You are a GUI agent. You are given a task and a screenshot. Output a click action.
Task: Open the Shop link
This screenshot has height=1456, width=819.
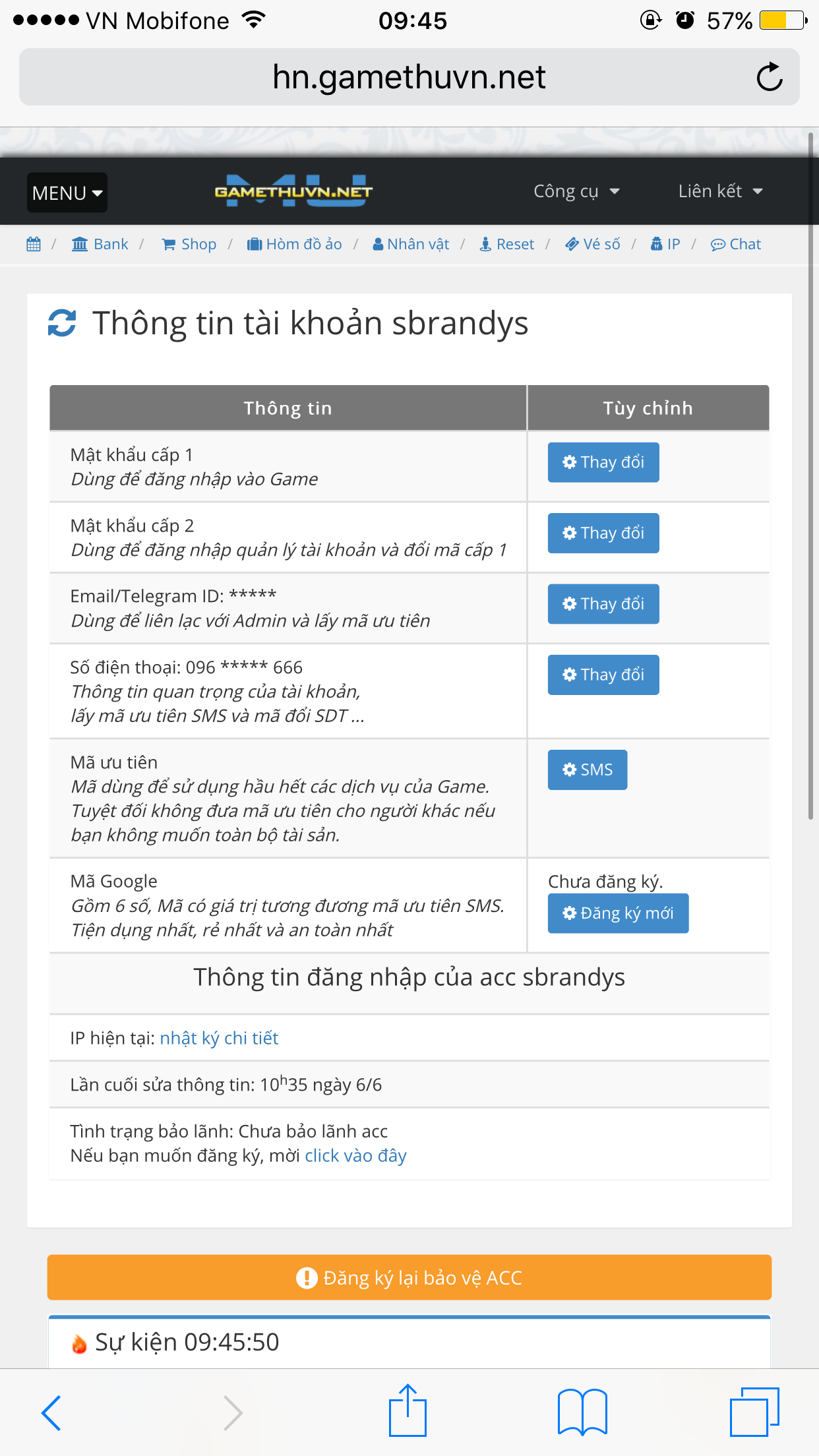coord(189,244)
